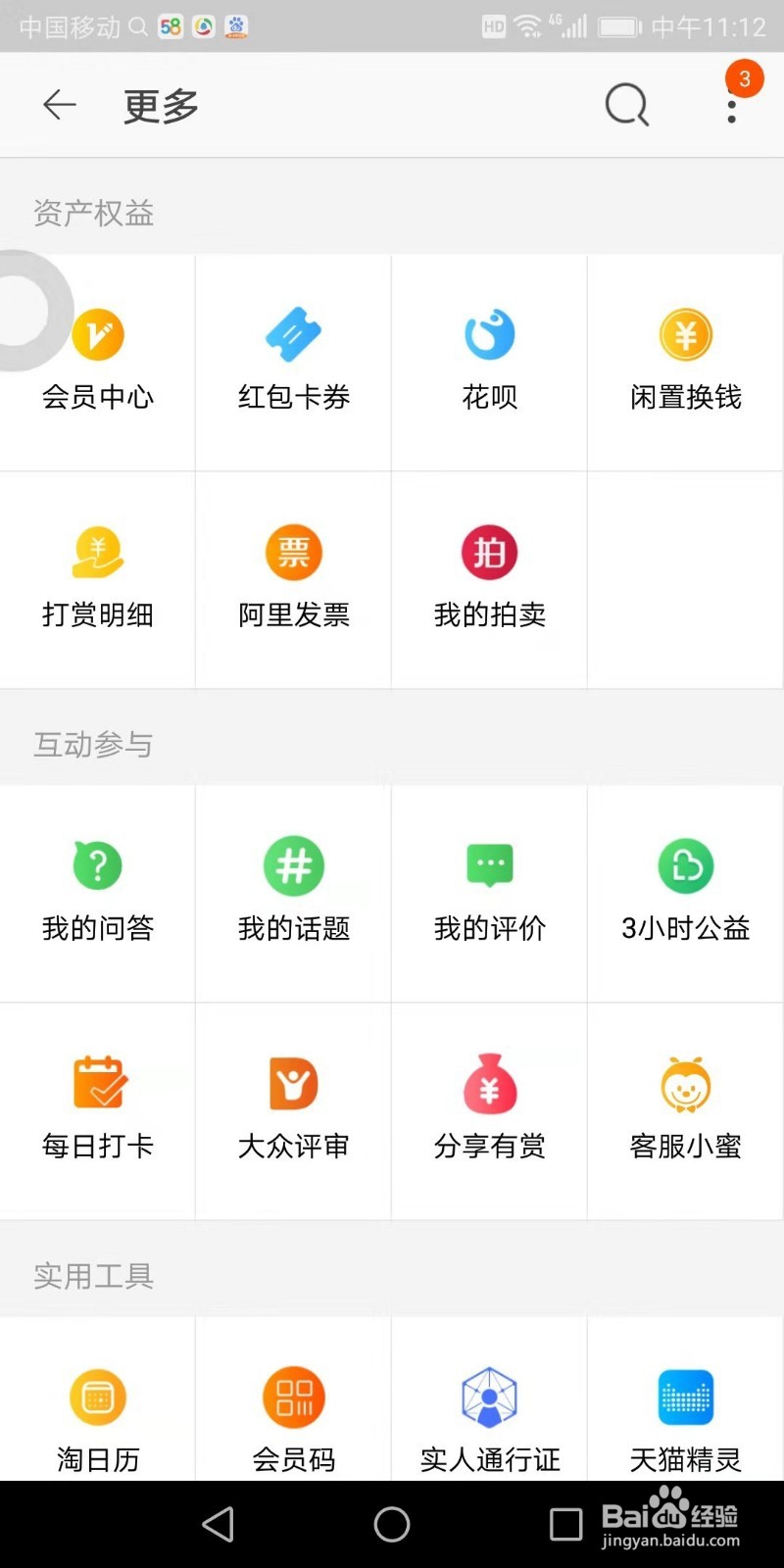This screenshot has width=784, height=1568.
Task: Tap the system home button
Action: [x=392, y=1524]
